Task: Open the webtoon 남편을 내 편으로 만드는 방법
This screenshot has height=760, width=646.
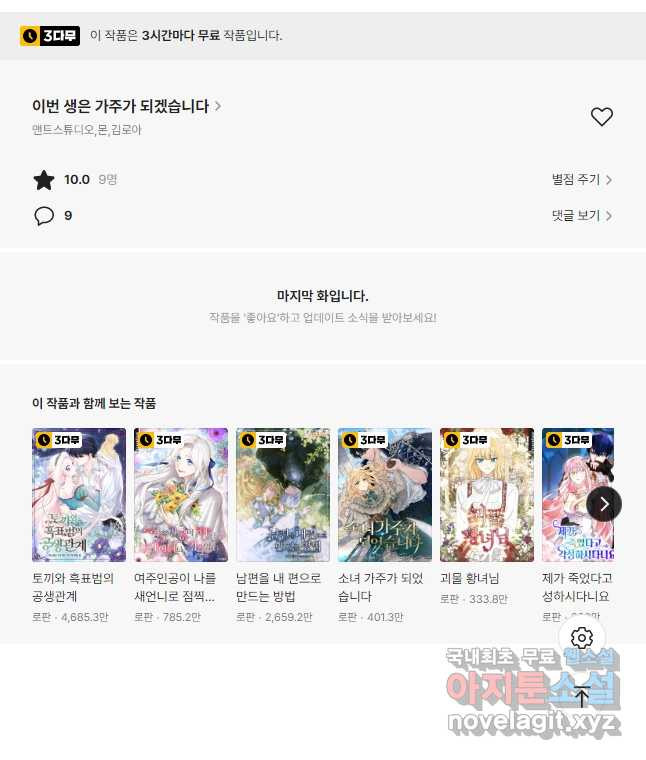Action: tap(283, 495)
